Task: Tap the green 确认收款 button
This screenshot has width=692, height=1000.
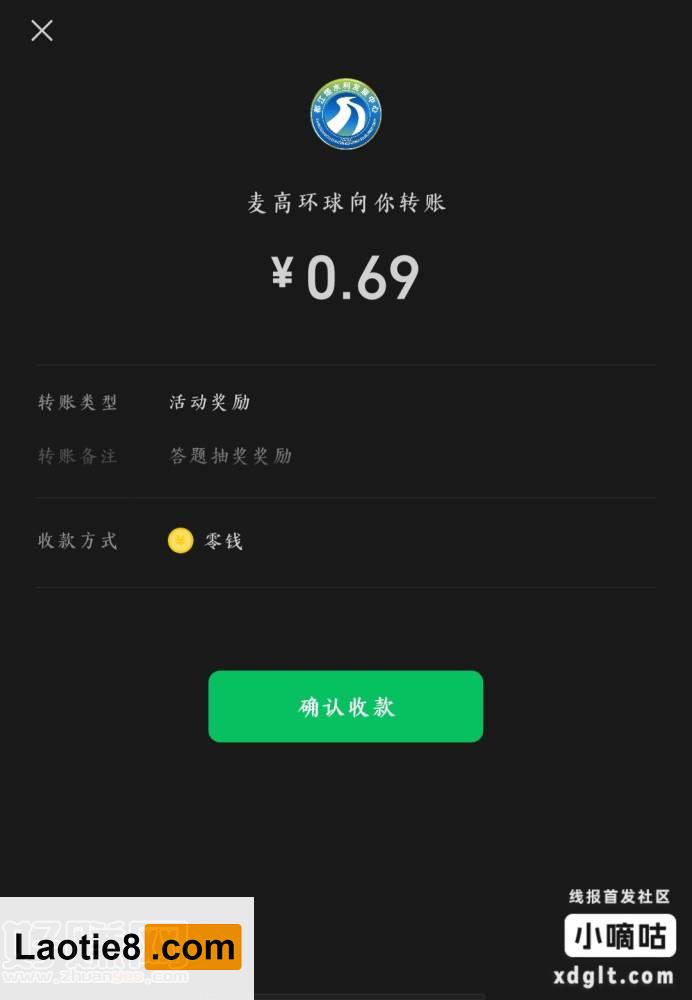Action: click(x=345, y=707)
